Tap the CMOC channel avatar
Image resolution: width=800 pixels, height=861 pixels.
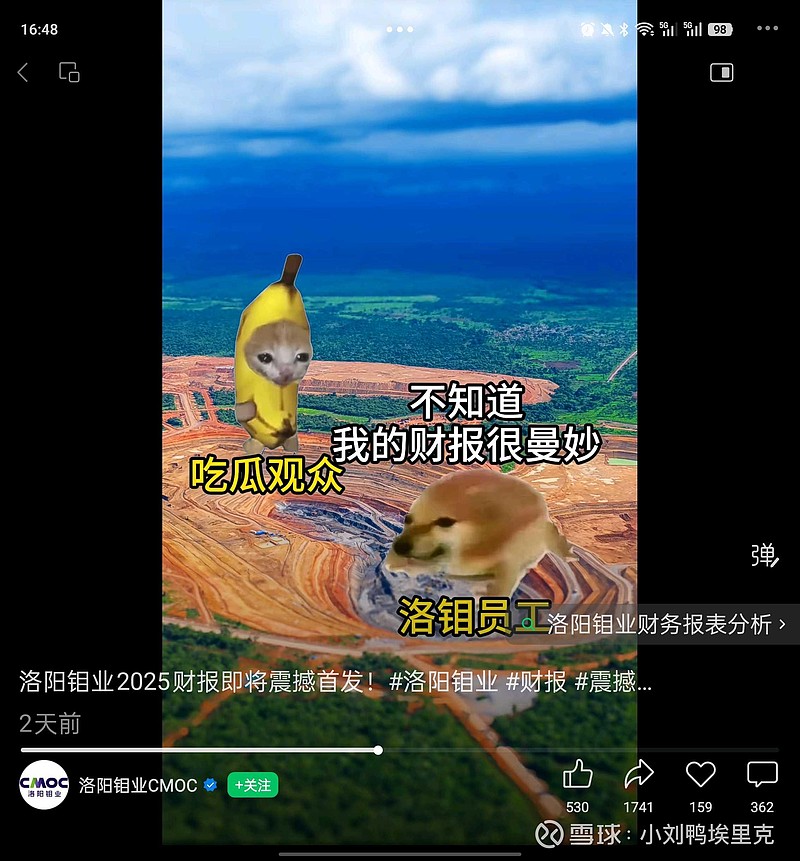[42, 786]
